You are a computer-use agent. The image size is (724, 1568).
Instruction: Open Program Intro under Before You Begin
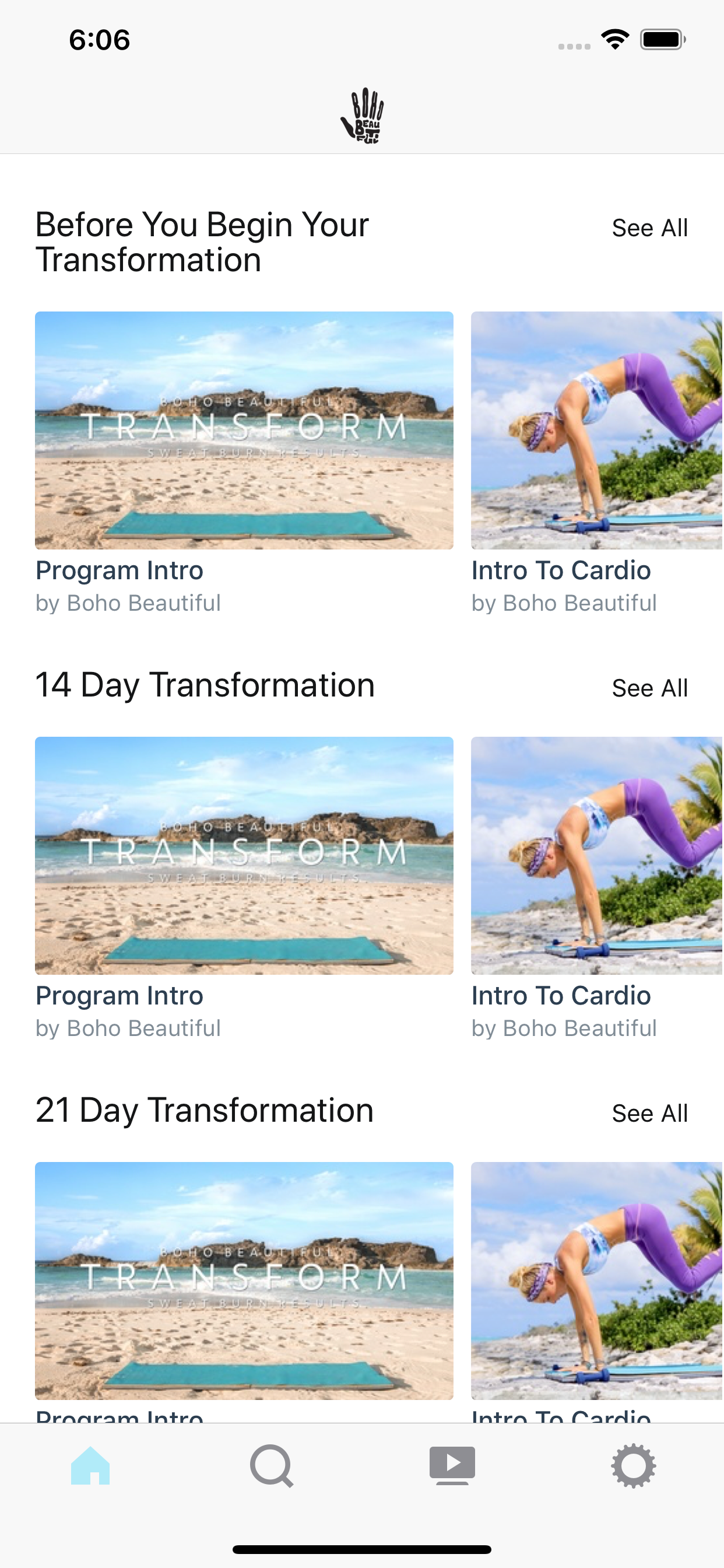tap(244, 430)
